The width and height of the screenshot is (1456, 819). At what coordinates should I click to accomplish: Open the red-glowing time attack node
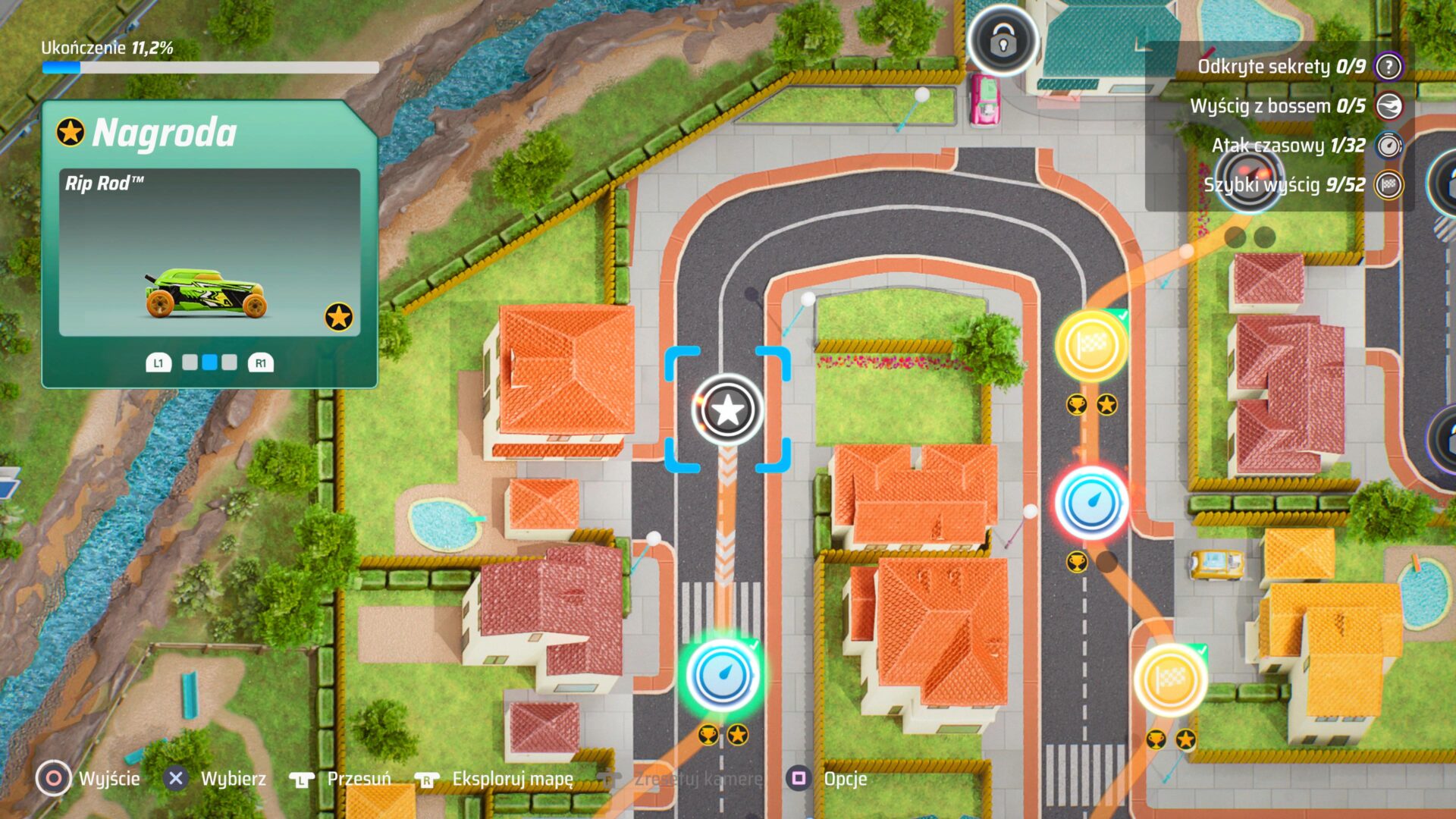click(1091, 503)
